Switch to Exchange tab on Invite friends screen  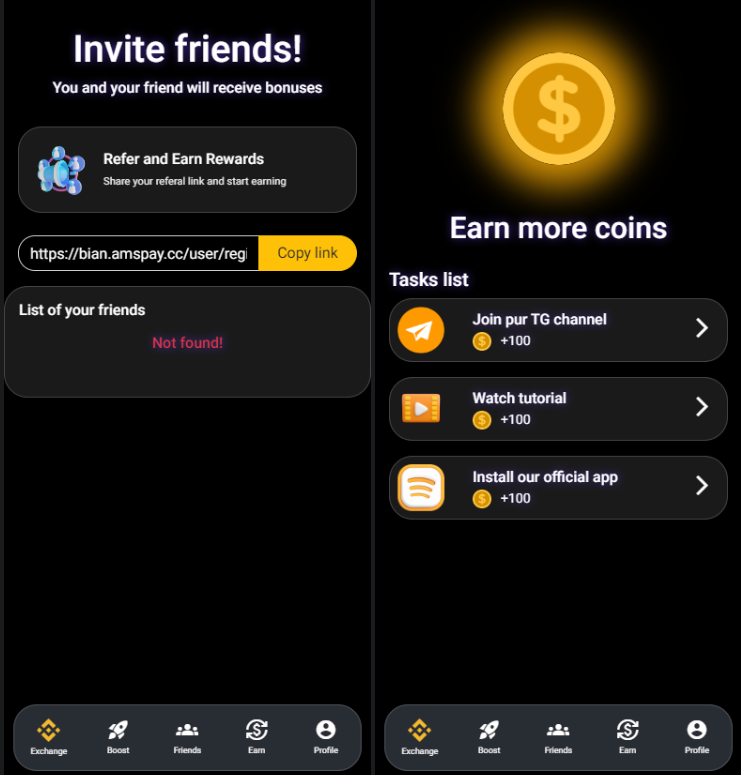pos(48,737)
